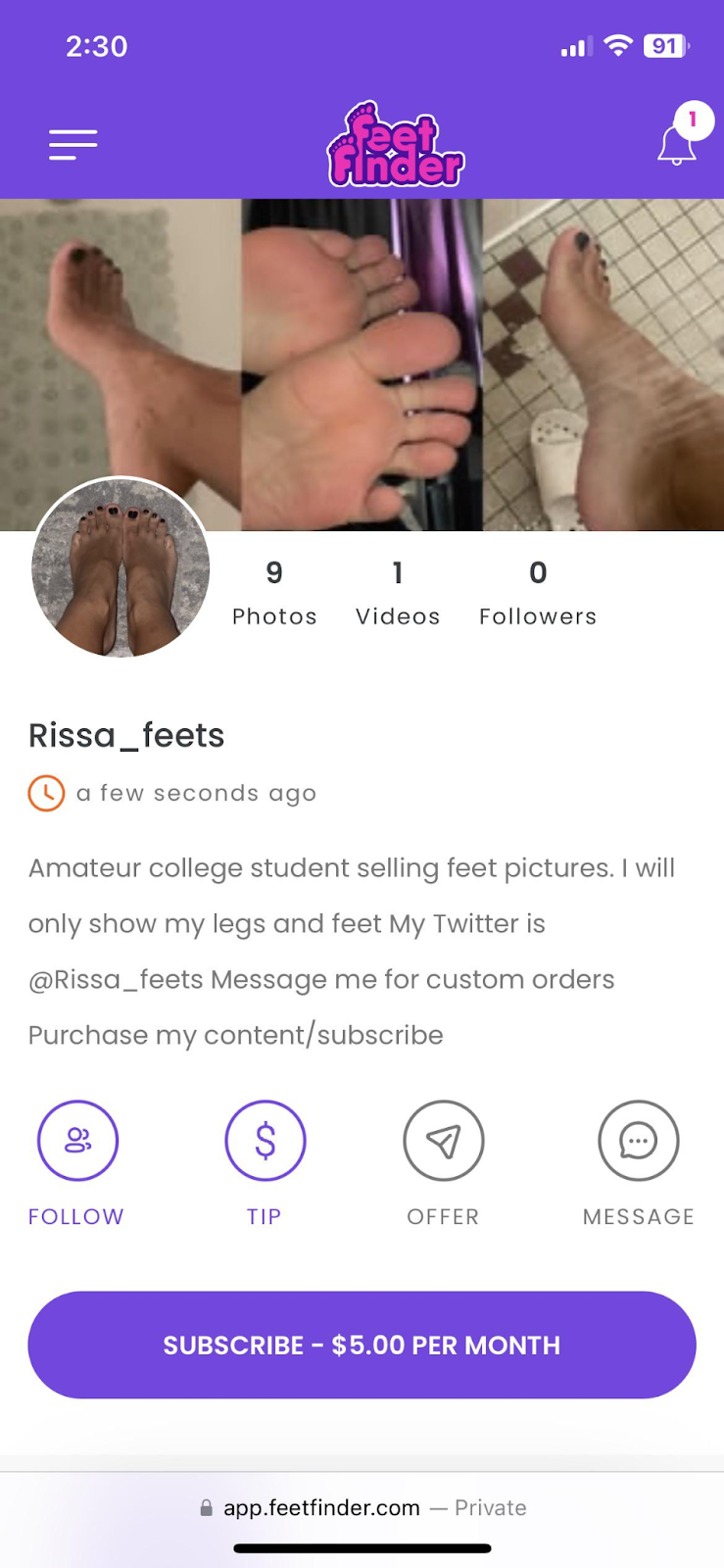
Task: Make an offer to the seller
Action: (443, 1142)
